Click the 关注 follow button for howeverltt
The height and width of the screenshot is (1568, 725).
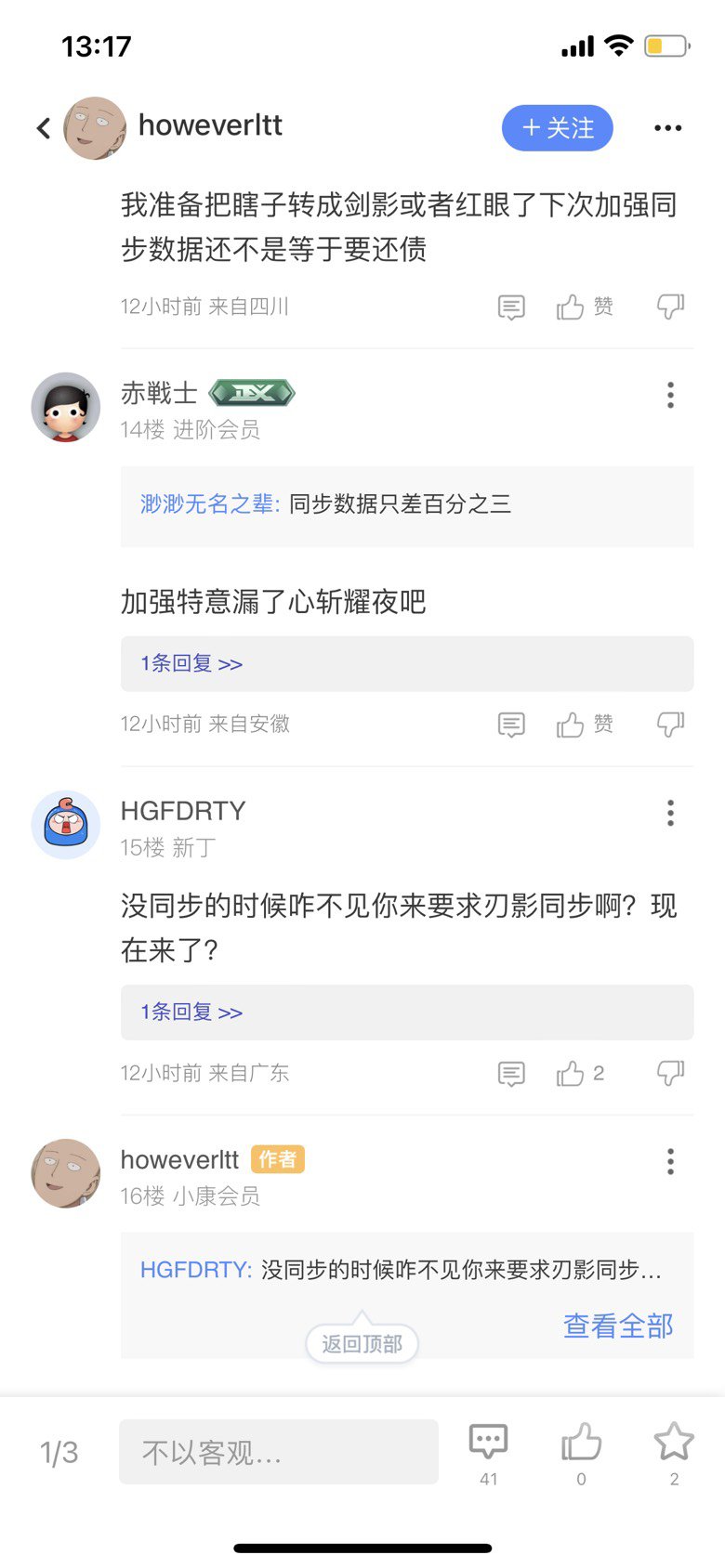557,128
